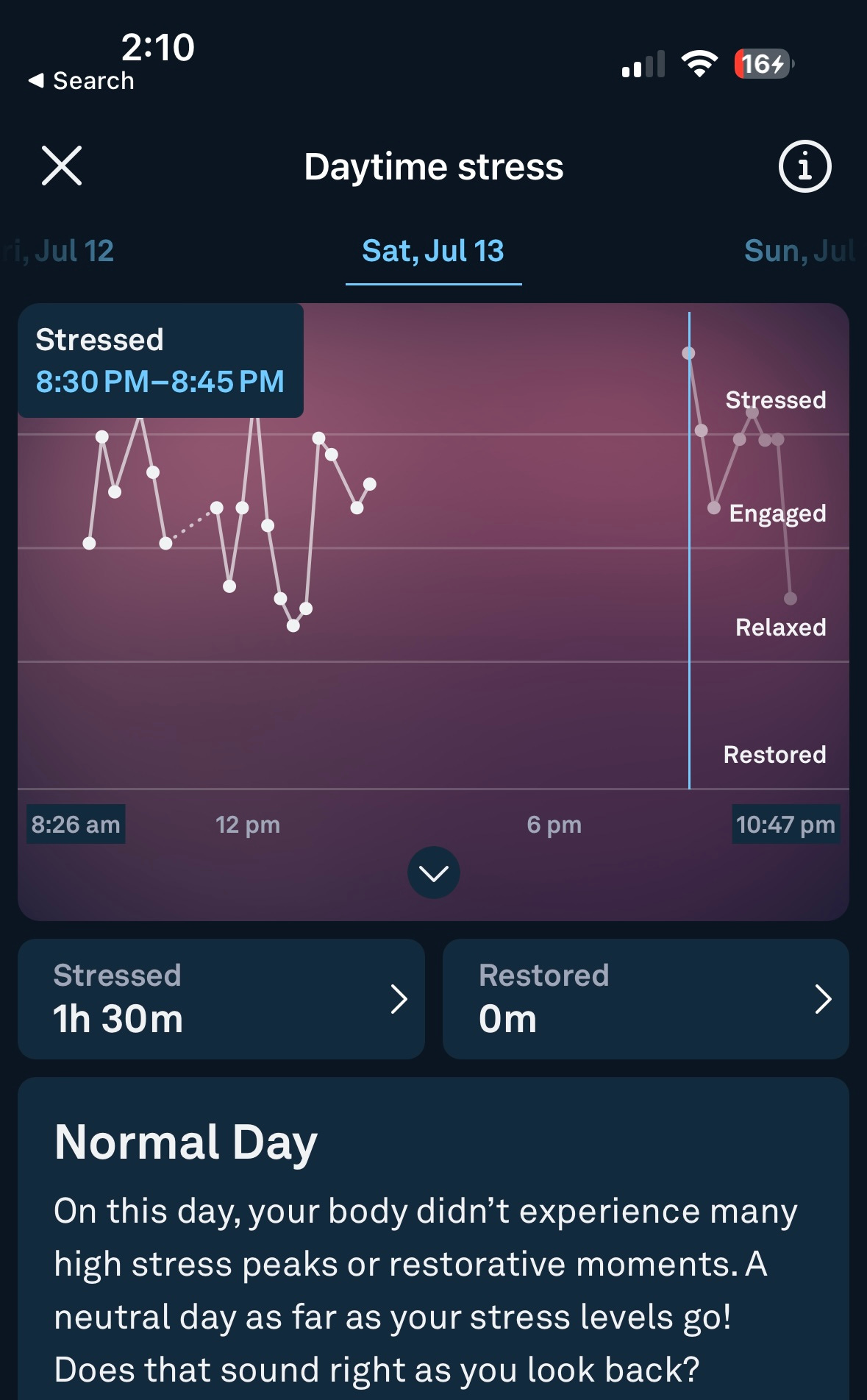This screenshot has width=867, height=1400.
Task: Select the last white data point before 6 pm
Action: [x=370, y=484]
